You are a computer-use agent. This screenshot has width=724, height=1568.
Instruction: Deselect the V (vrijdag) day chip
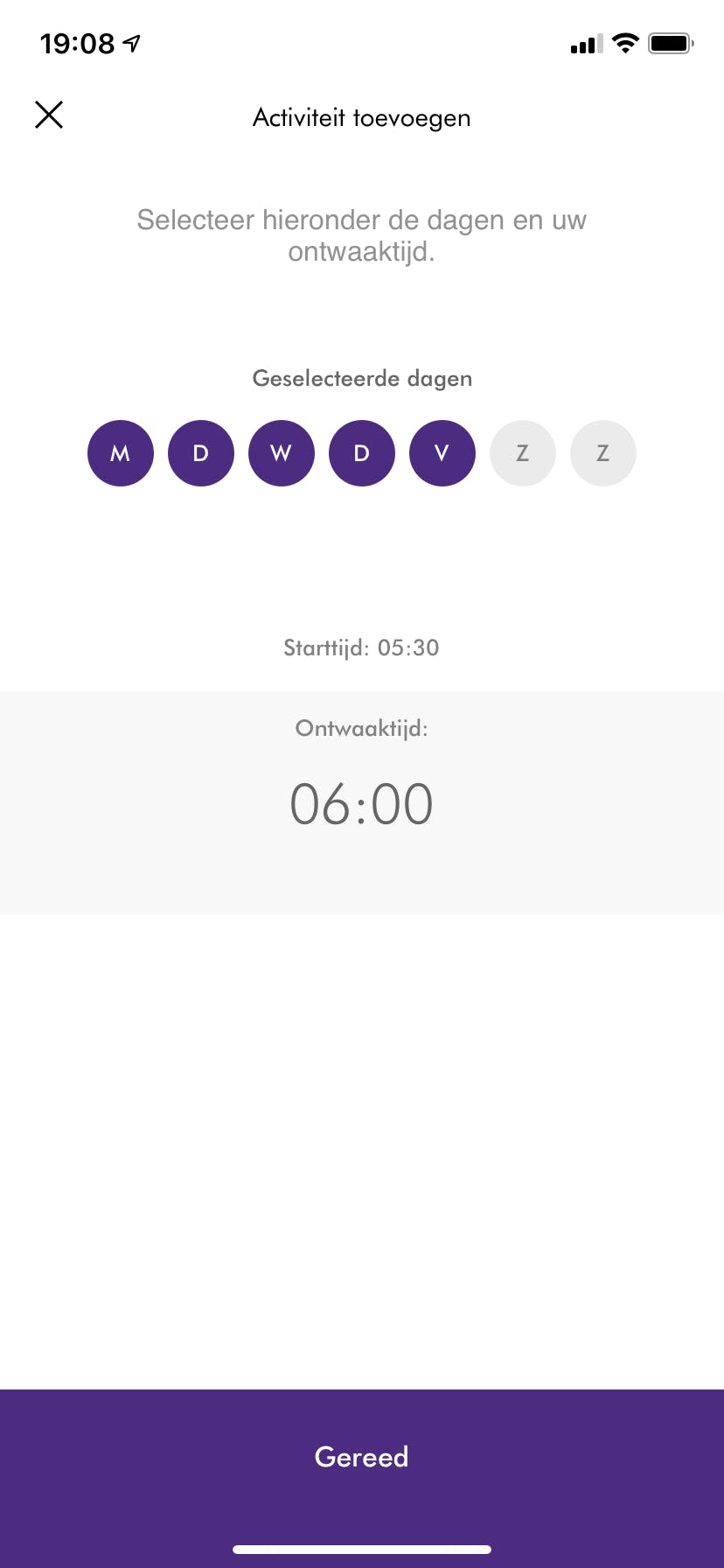tap(442, 453)
